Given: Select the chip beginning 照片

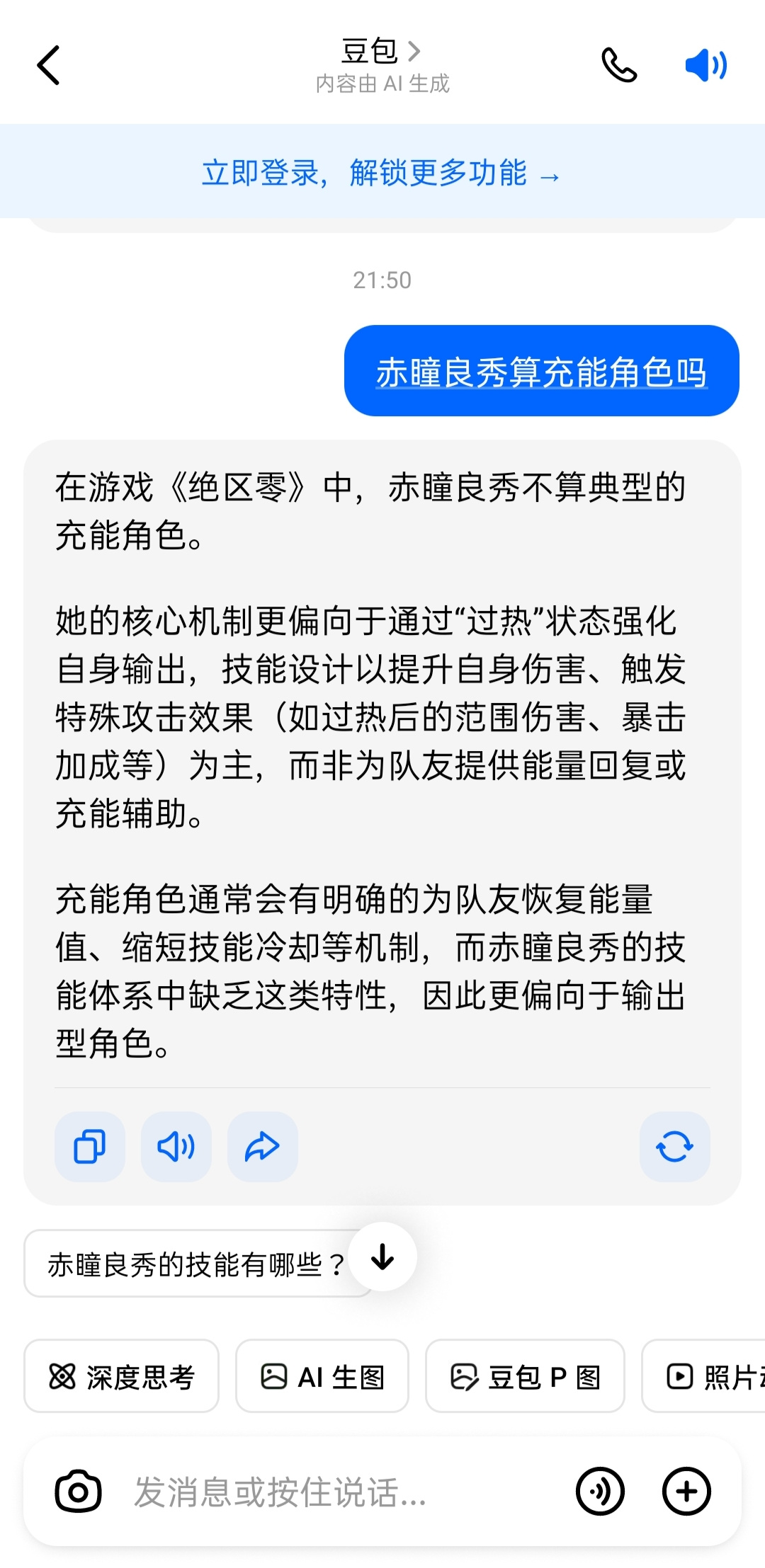Looking at the screenshot, I should click(x=703, y=1376).
